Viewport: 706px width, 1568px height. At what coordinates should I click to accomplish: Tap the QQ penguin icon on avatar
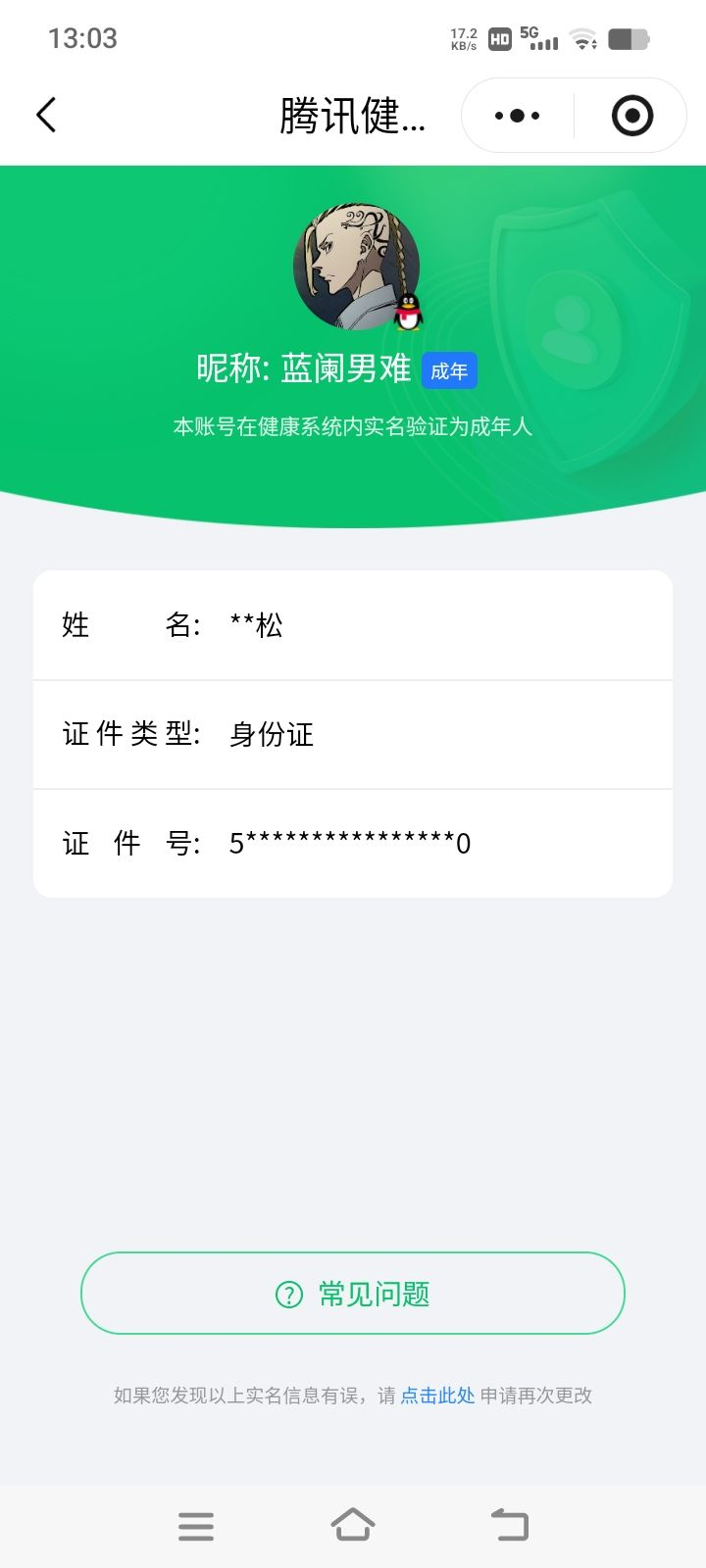pos(410,311)
